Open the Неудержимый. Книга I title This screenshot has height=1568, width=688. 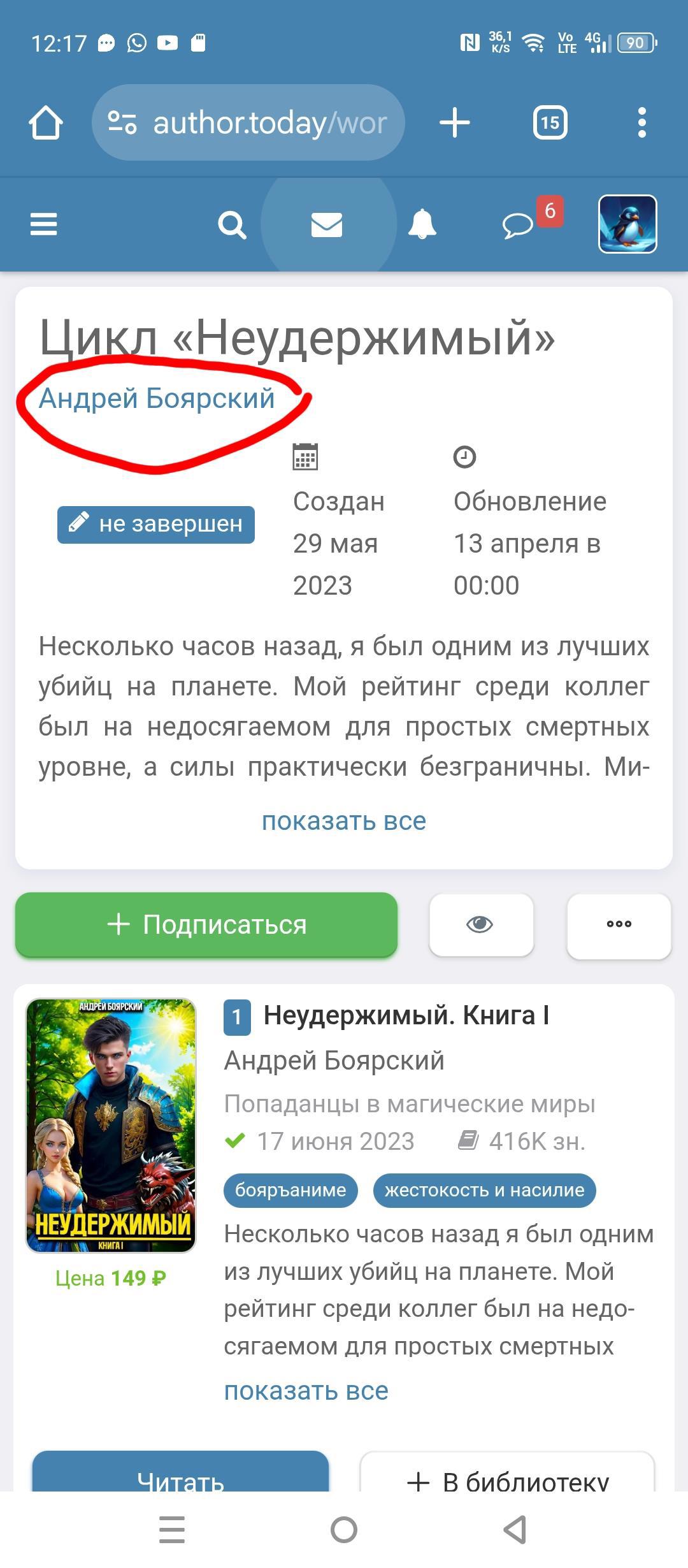point(406,1015)
